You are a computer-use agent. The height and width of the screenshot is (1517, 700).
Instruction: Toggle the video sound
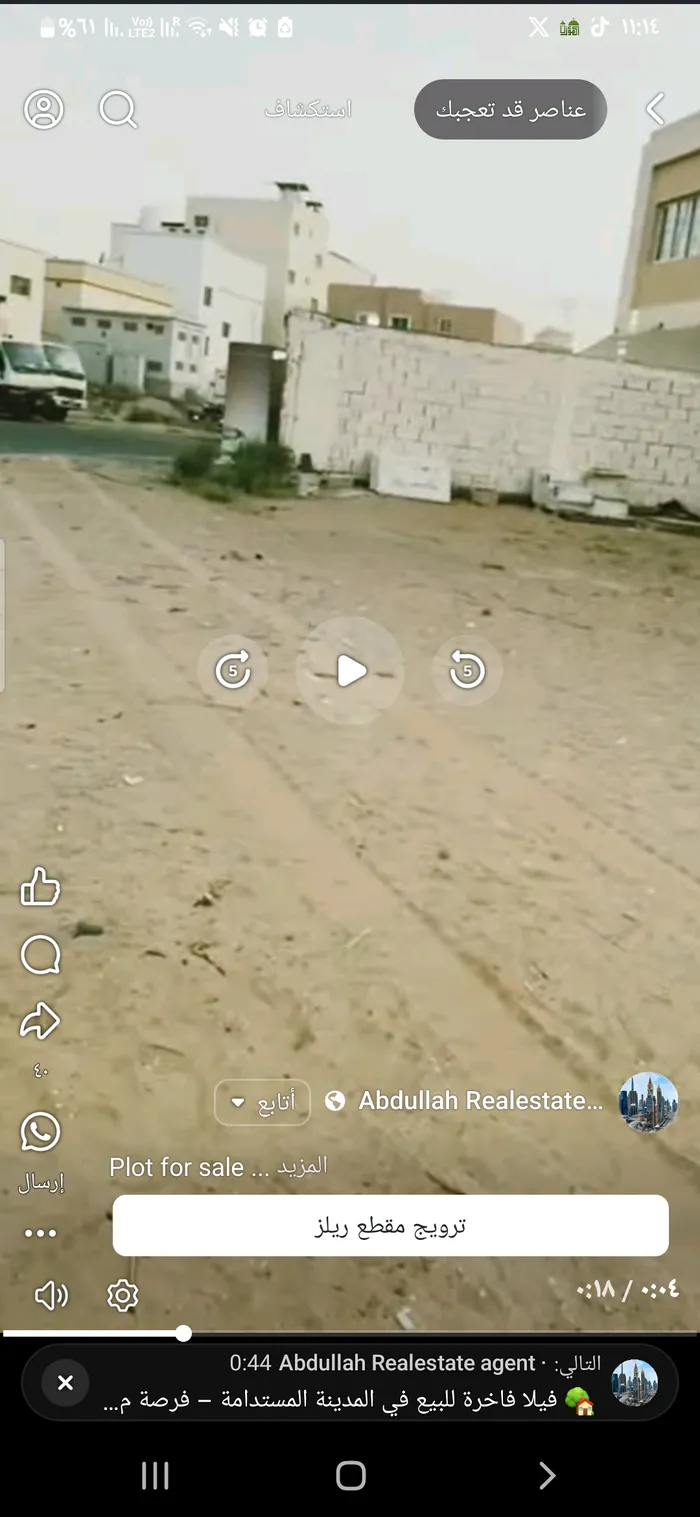(x=51, y=1296)
